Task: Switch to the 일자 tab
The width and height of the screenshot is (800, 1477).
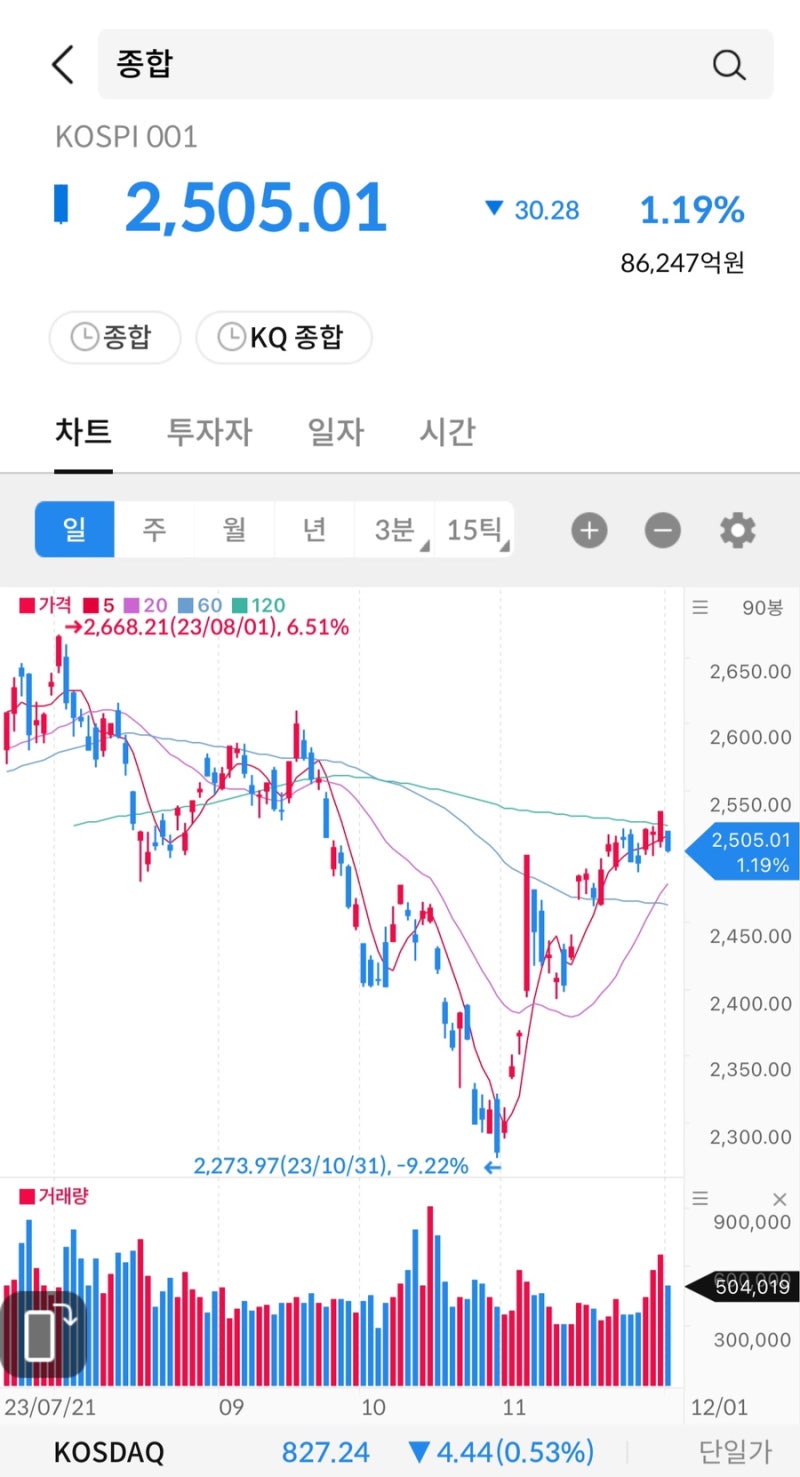Action: click(x=334, y=432)
